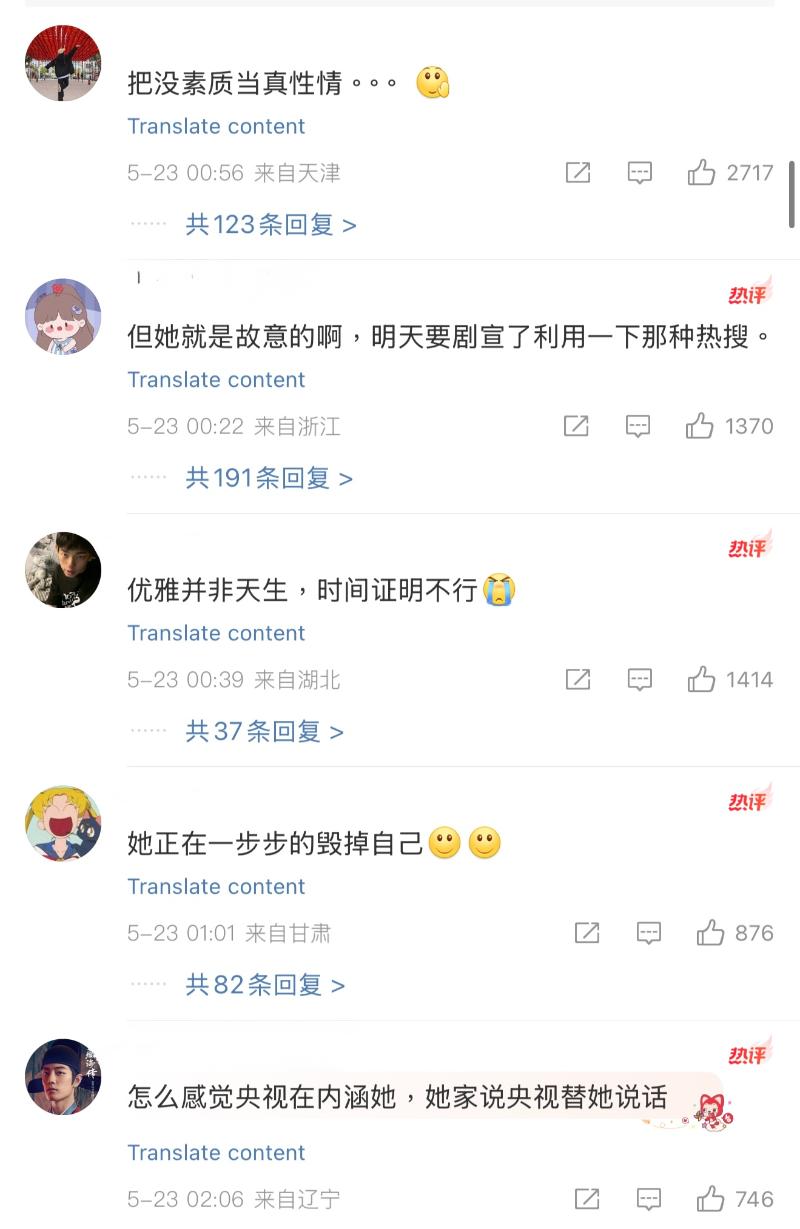This screenshot has height=1229, width=800.
Task: Like the comment from 天津 with 2717 likes
Action: [702, 173]
